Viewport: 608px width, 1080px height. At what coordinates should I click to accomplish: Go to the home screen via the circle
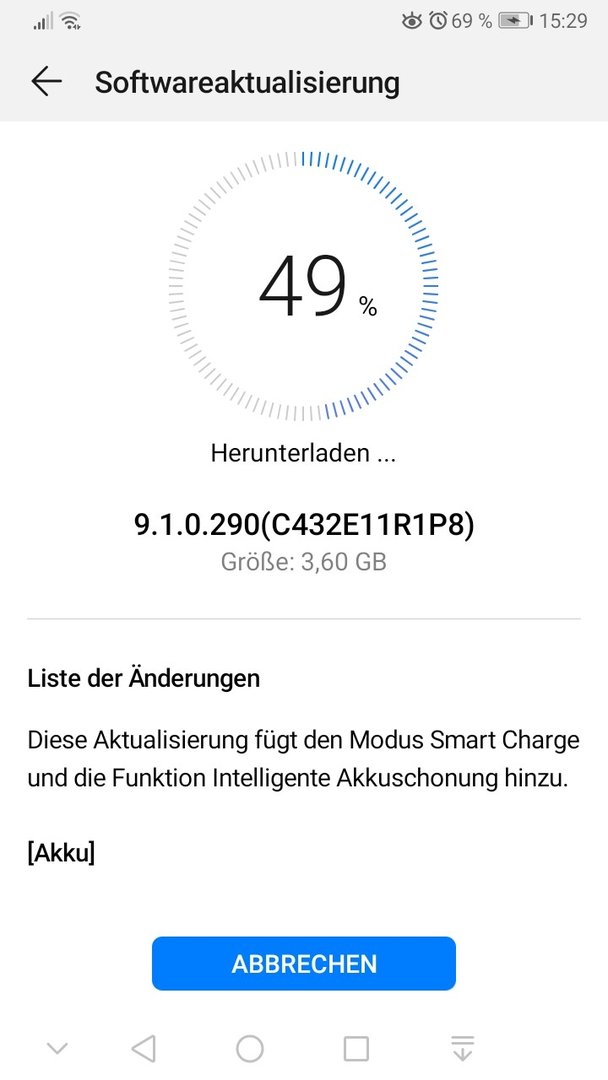point(250,1049)
